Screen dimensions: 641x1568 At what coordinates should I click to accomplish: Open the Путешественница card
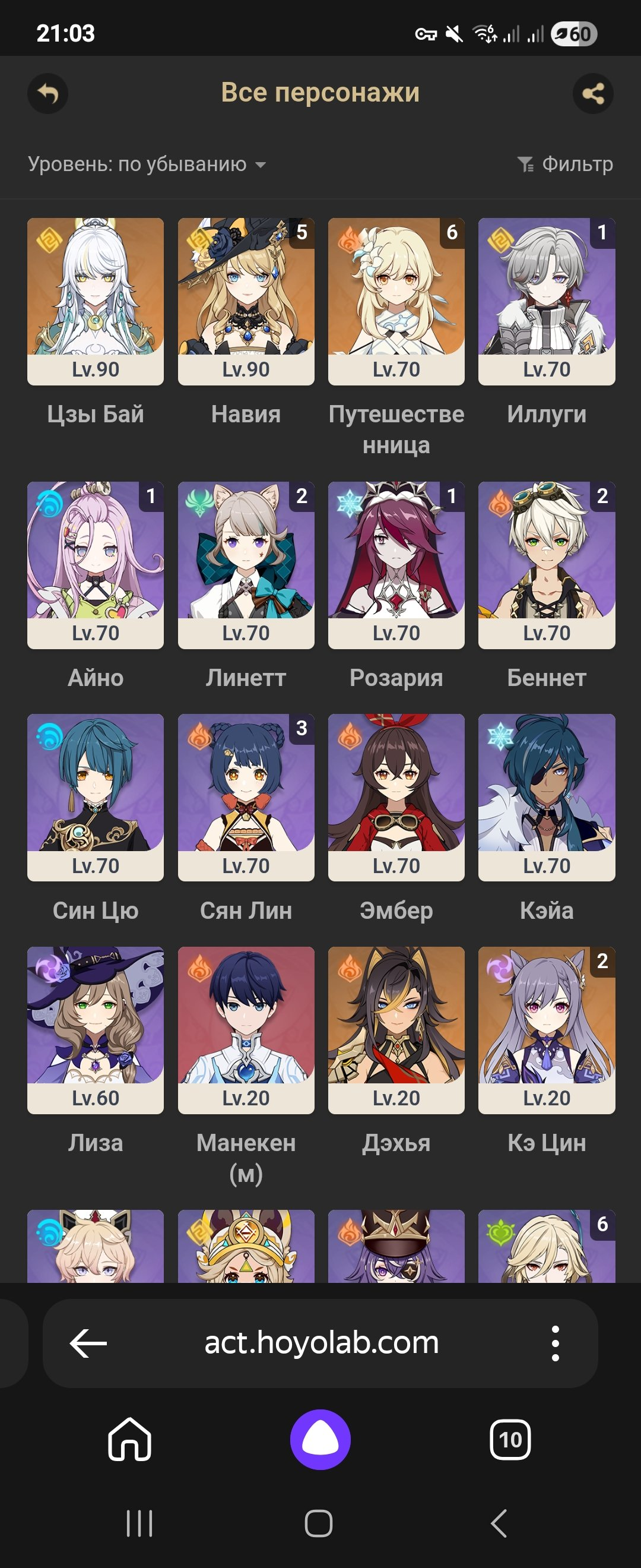396,301
